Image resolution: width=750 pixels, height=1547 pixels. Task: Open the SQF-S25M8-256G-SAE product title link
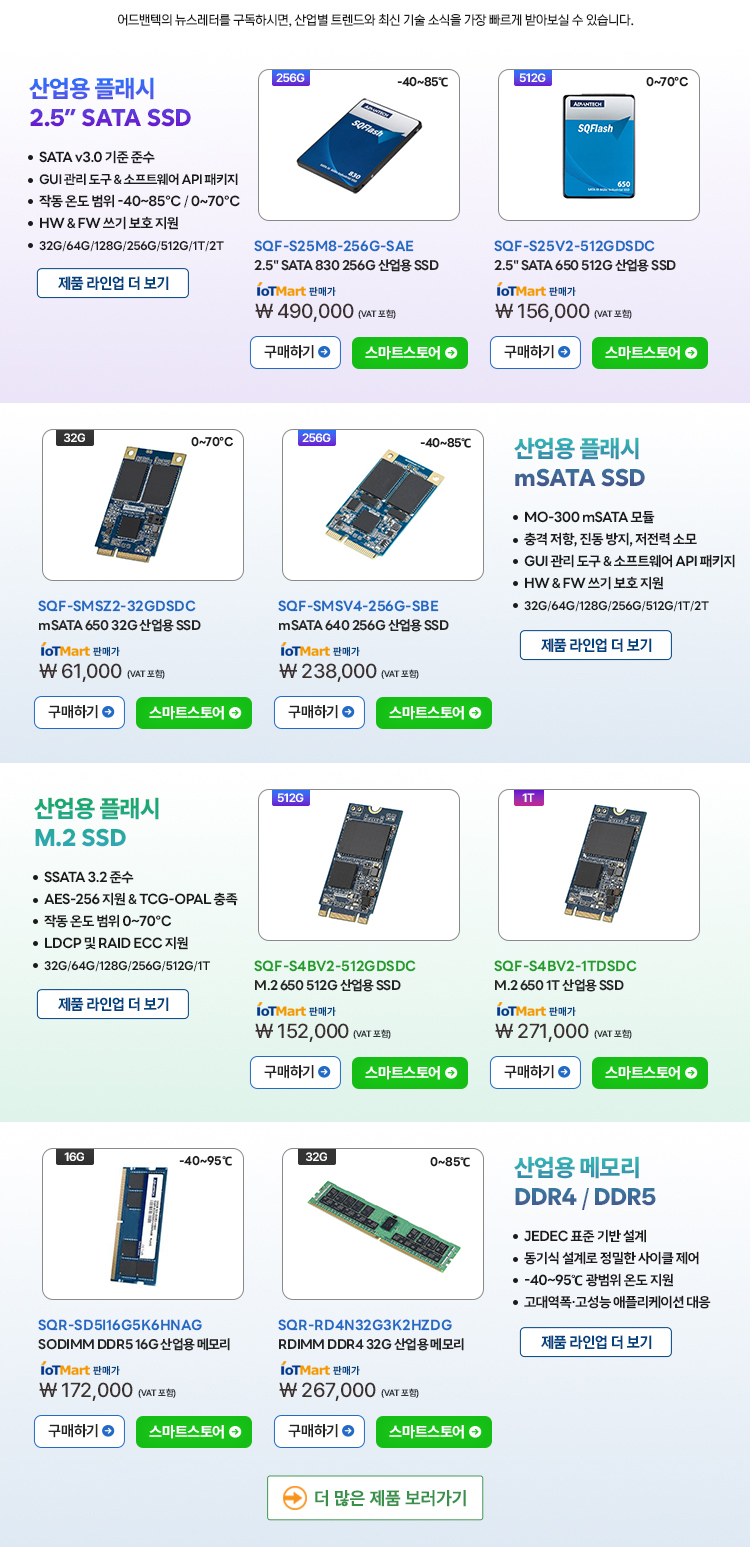(333, 246)
